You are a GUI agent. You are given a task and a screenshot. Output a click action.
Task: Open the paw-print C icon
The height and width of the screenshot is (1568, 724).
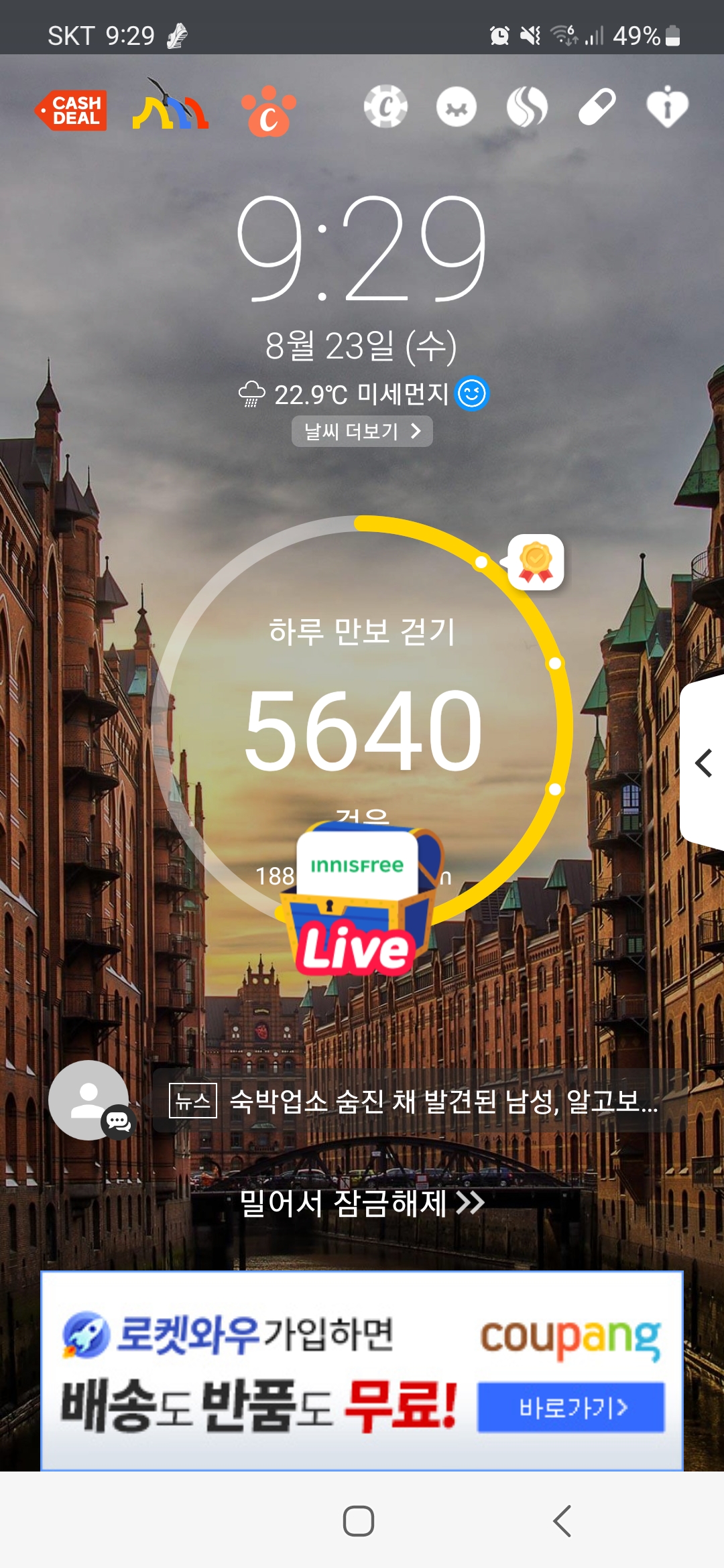(x=268, y=111)
